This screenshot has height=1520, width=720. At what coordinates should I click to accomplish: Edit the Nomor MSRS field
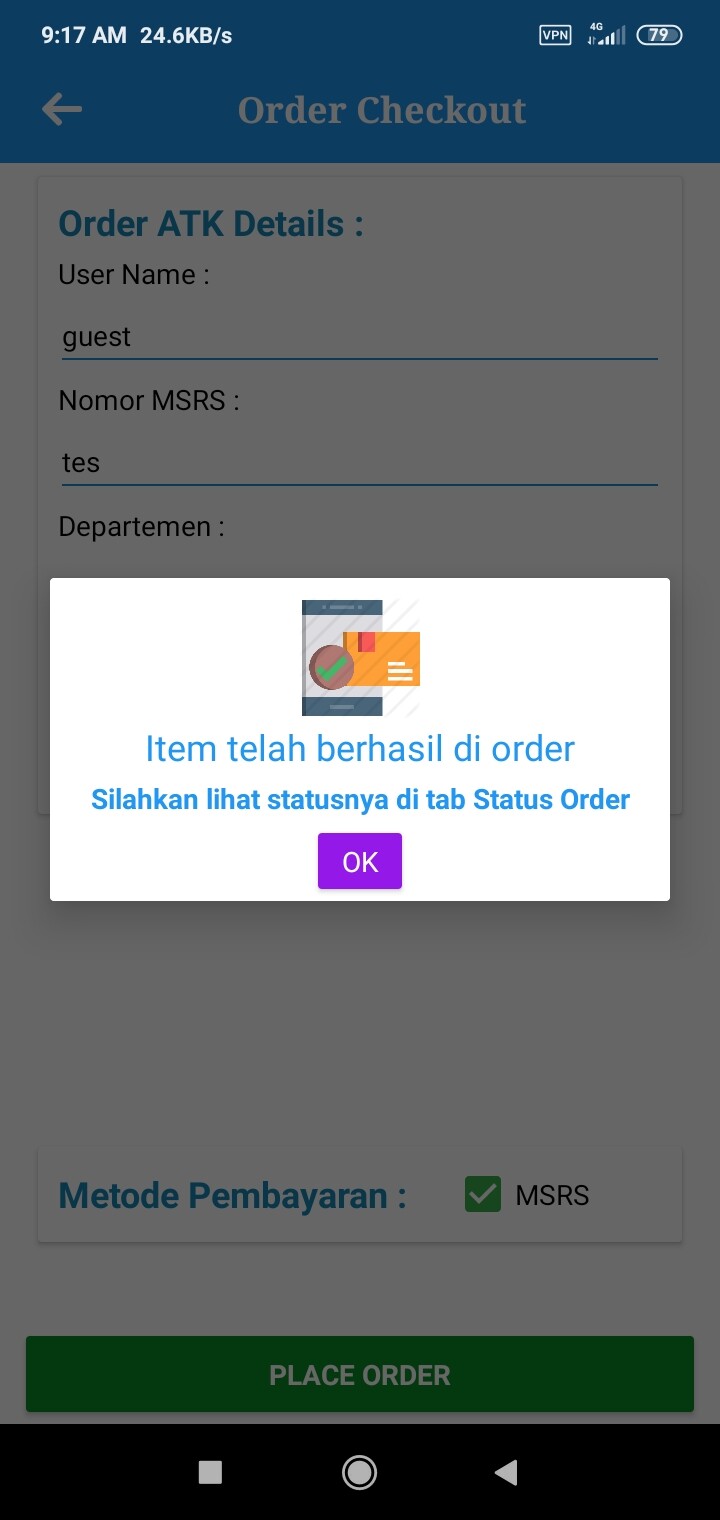[360, 463]
